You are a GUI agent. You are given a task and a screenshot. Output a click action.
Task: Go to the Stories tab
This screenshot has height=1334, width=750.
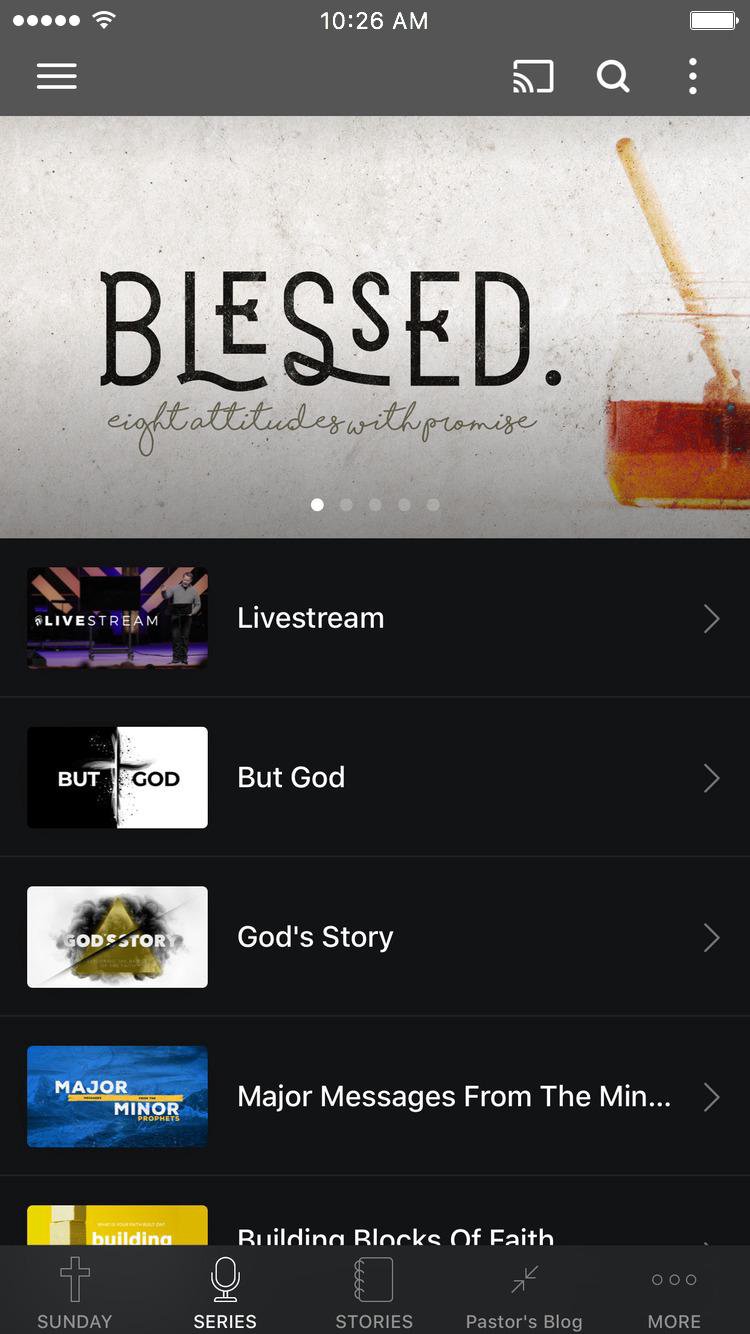pyautogui.click(x=374, y=1292)
